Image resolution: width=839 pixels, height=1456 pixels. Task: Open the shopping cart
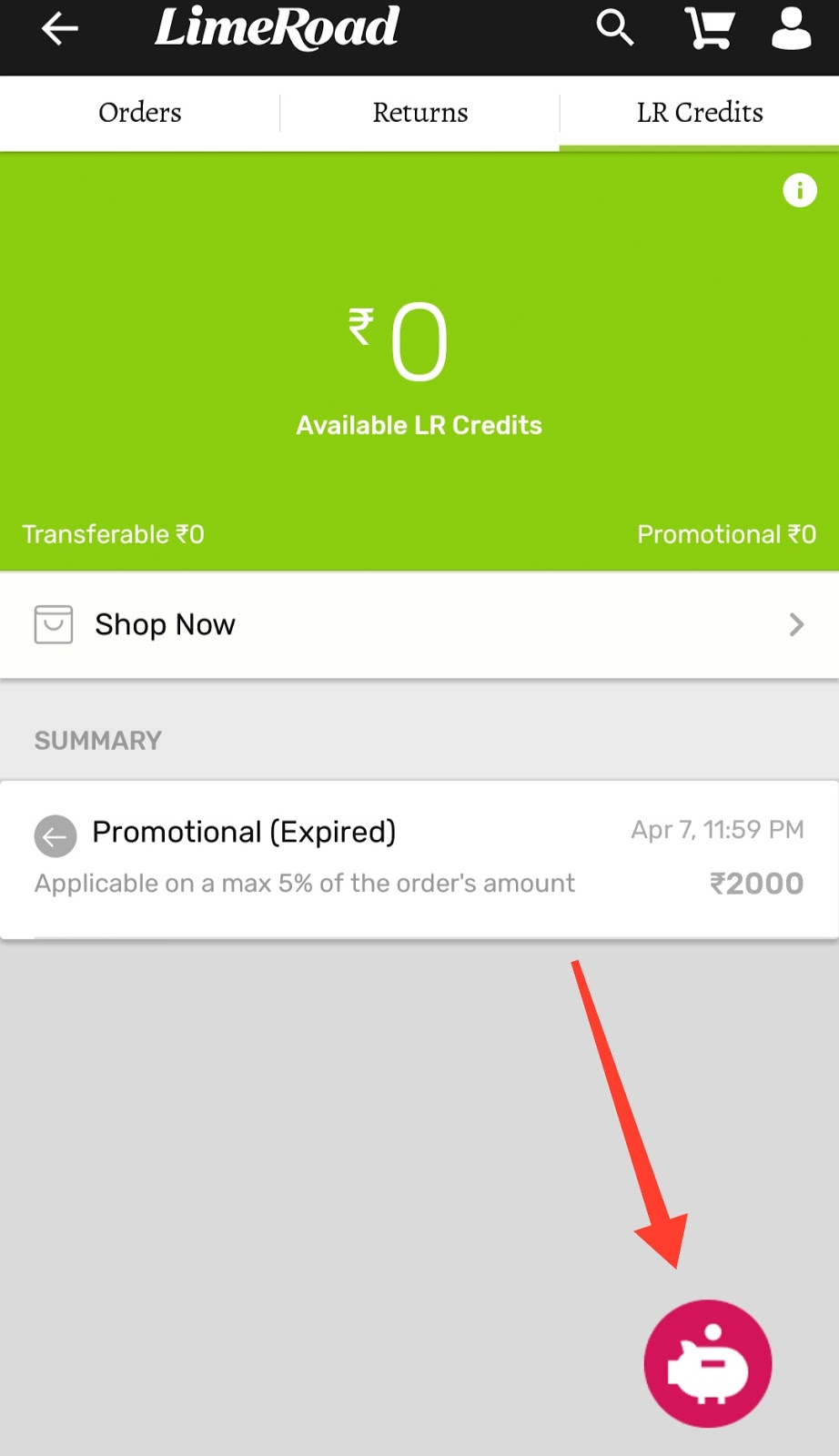(x=710, y=28)
